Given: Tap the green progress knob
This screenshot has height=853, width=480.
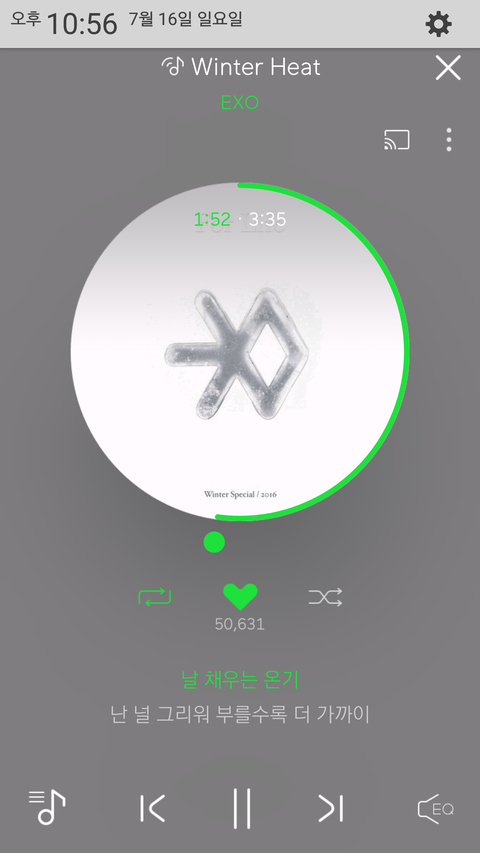Looking at the screenshot, I should point(214,542).
